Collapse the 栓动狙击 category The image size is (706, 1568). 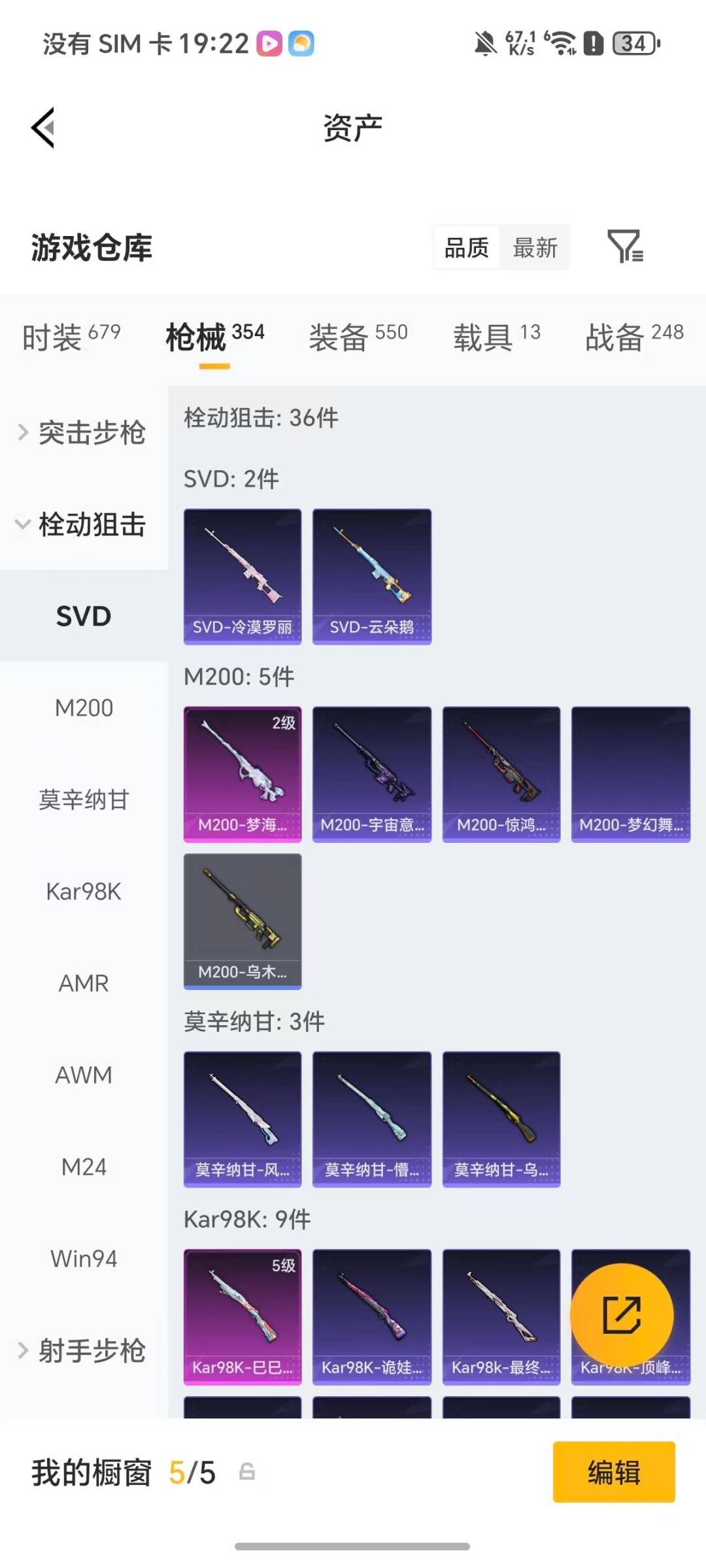click(x=90, y=524)
